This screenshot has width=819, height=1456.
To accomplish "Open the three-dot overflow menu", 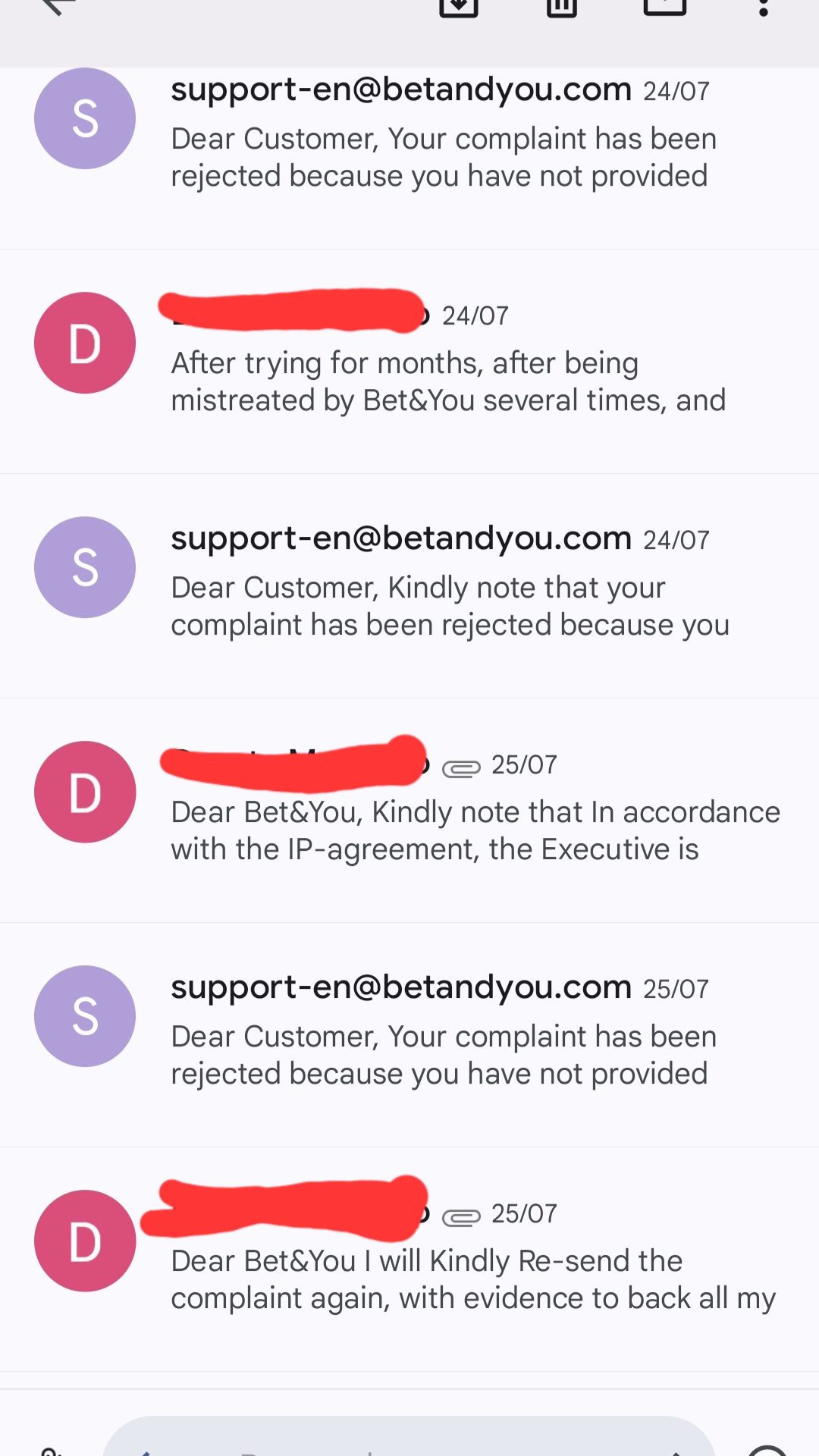I will point(764,6).
